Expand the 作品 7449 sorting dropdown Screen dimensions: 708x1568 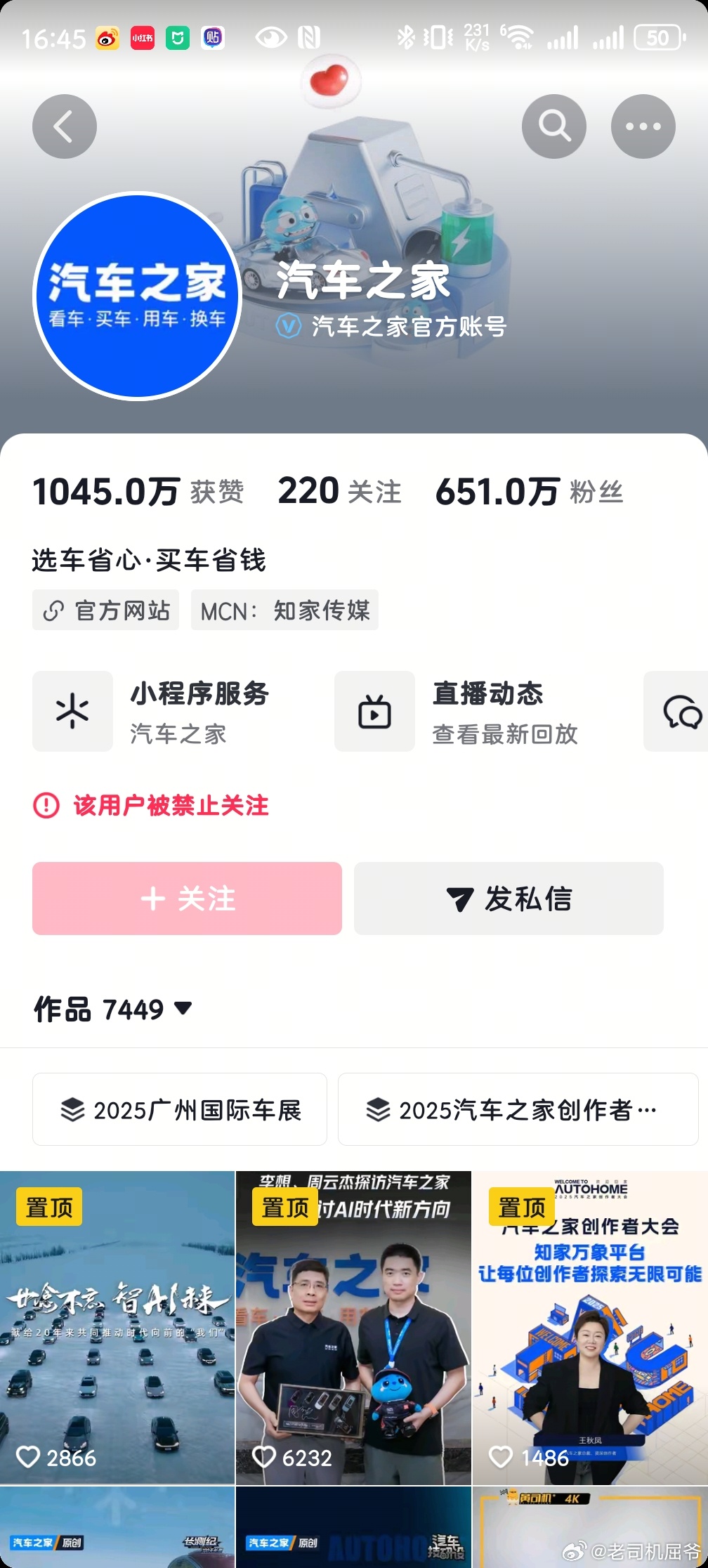[182, 1010]
